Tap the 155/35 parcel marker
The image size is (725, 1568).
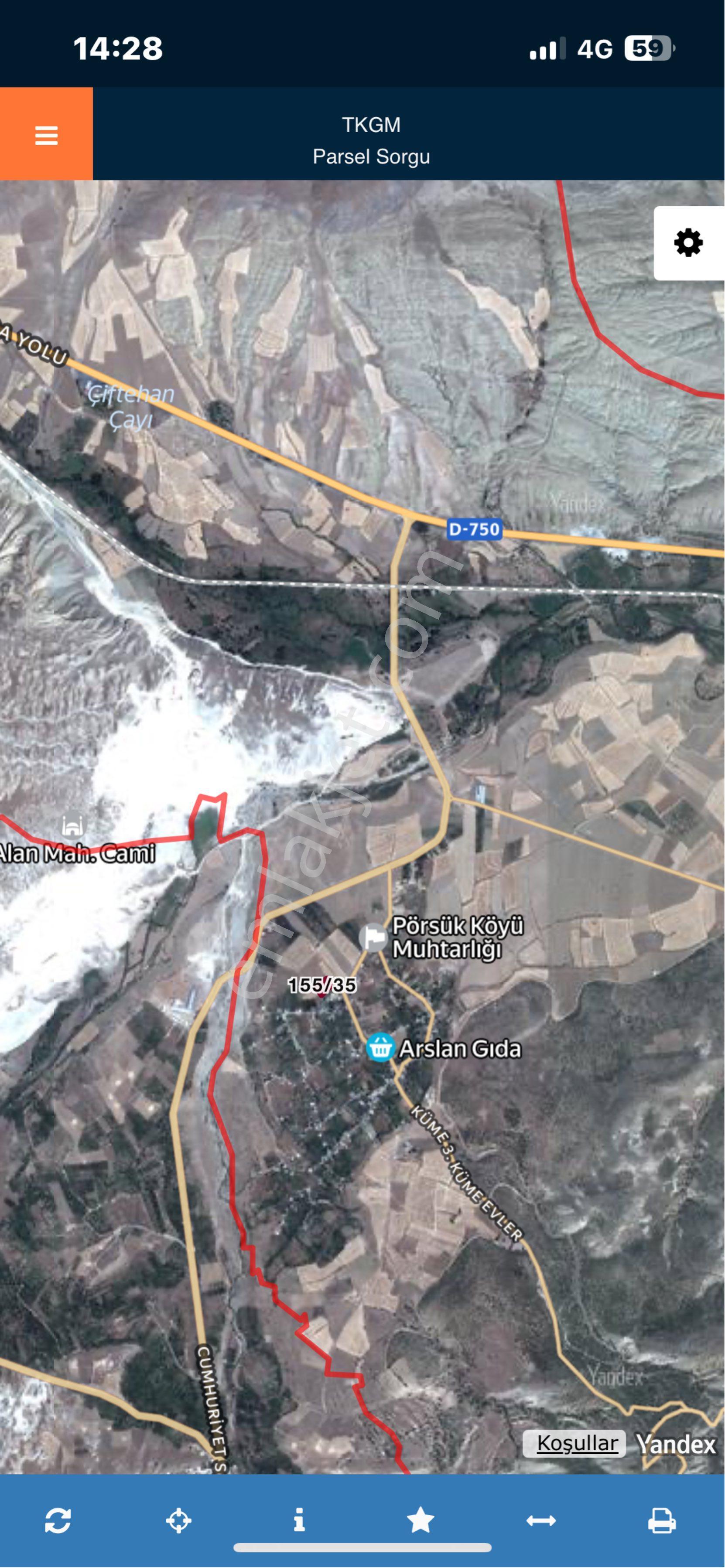(322, 985)
